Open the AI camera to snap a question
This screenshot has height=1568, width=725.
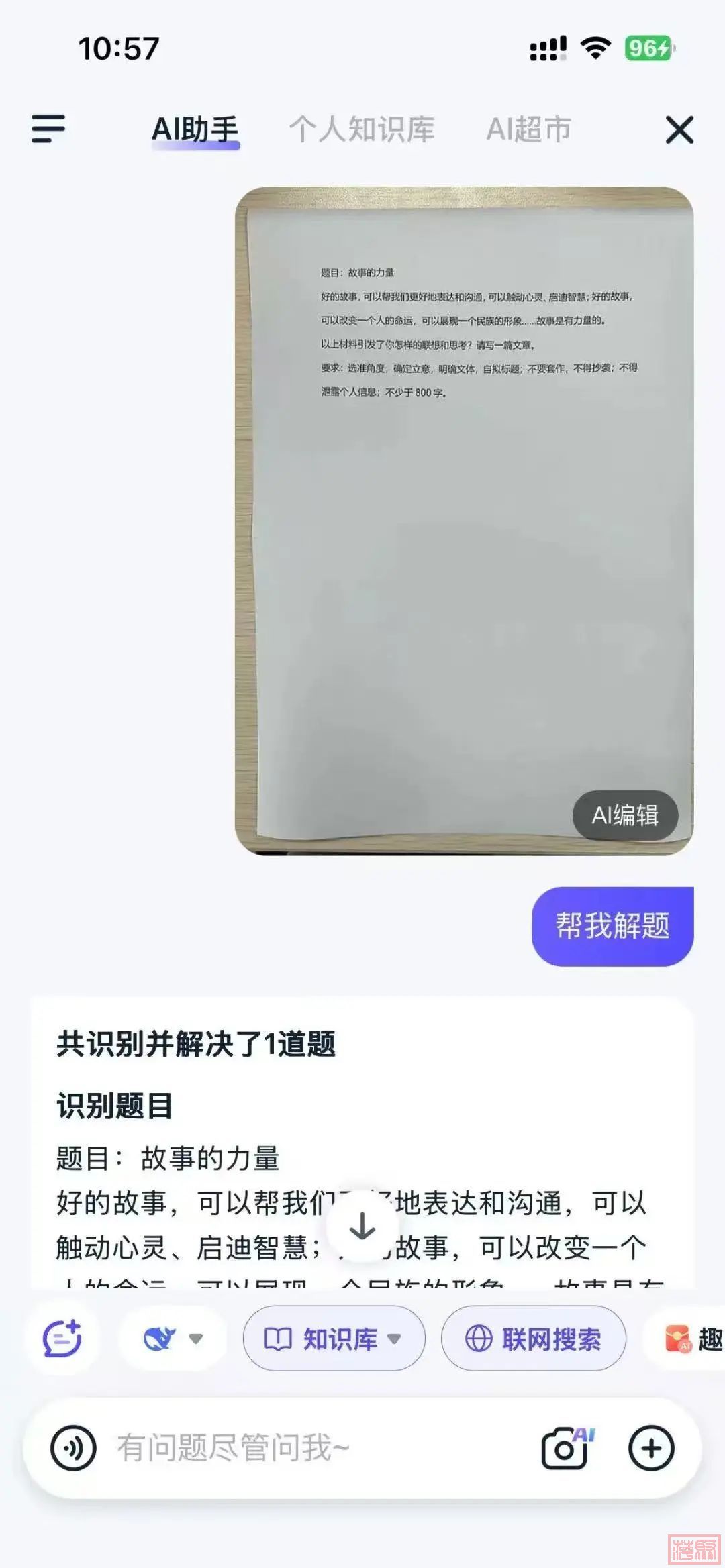pyautogui.click(x=566, y=1448)
